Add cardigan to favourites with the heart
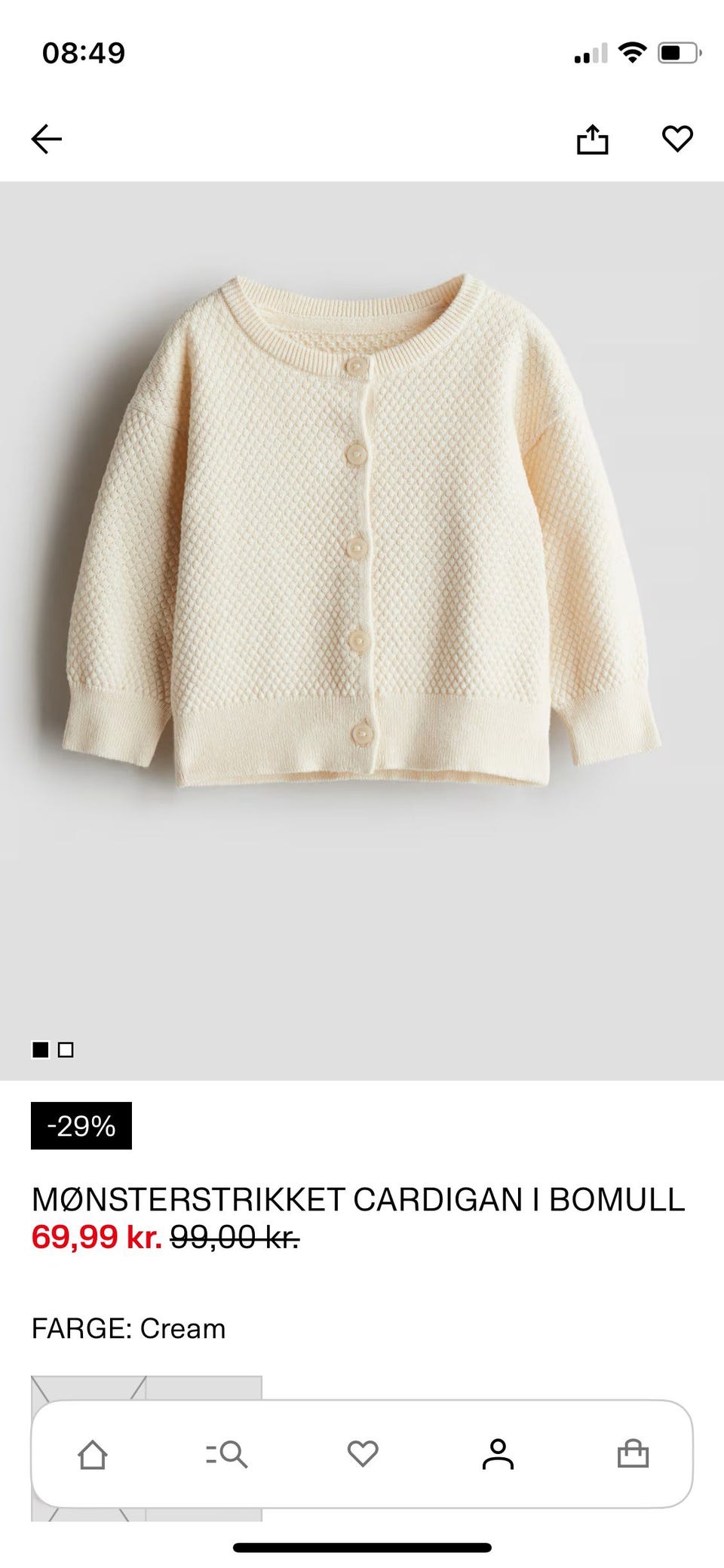This screenshot has height=1568, width=724. (x=676, y=139)
